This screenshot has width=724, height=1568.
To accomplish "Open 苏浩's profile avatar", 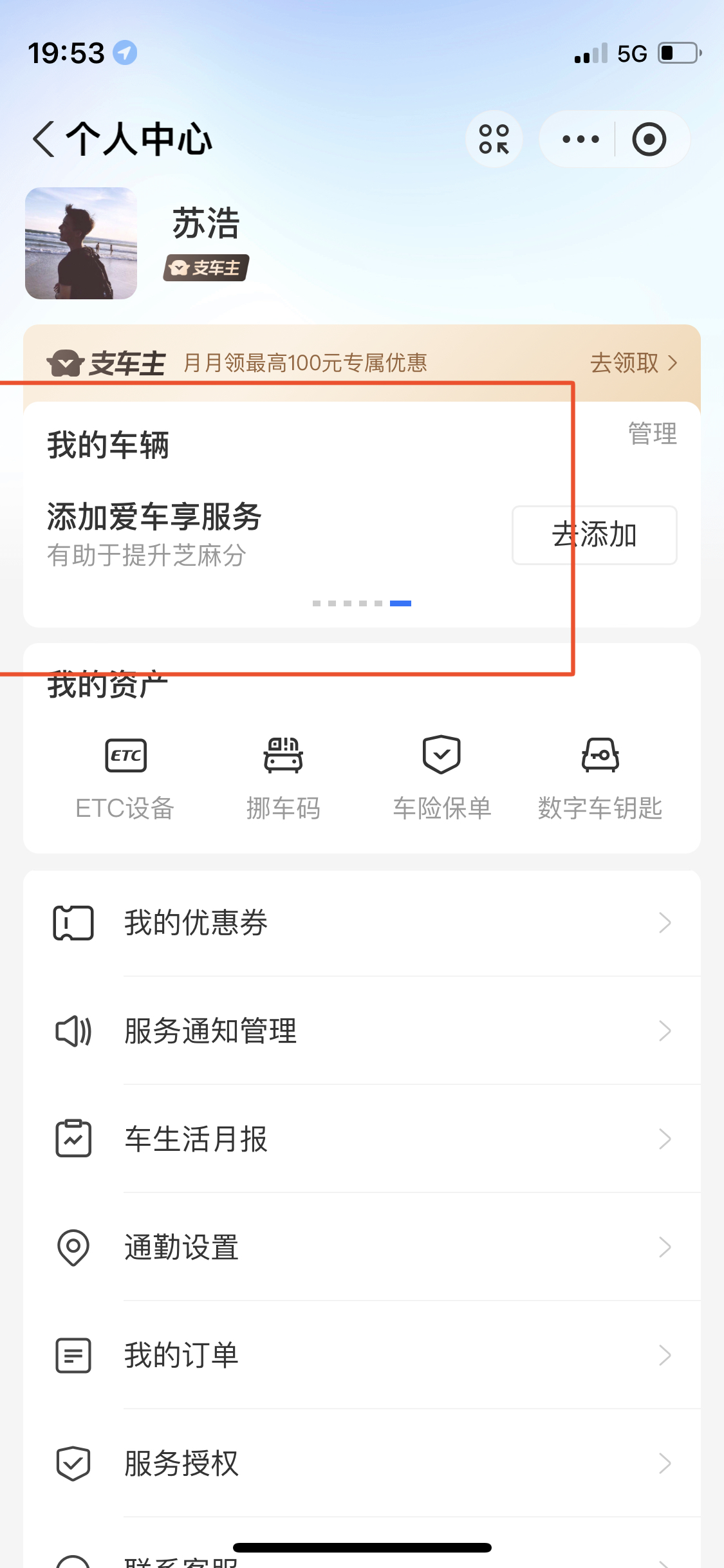I will pos(81,243).
